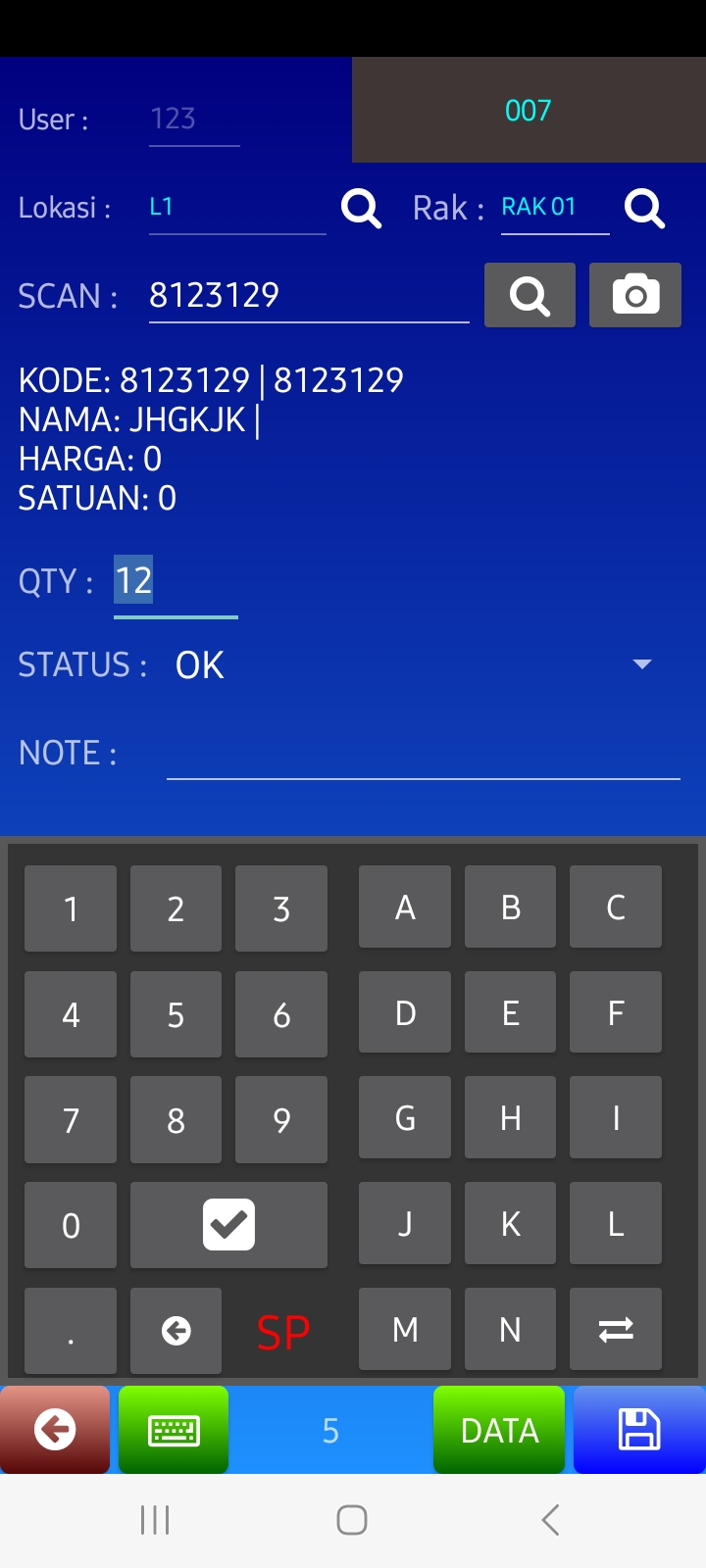Screen dimensions: 706x1568
Task: Focus the NOTE text field
Action: click(x=423, y=753)
